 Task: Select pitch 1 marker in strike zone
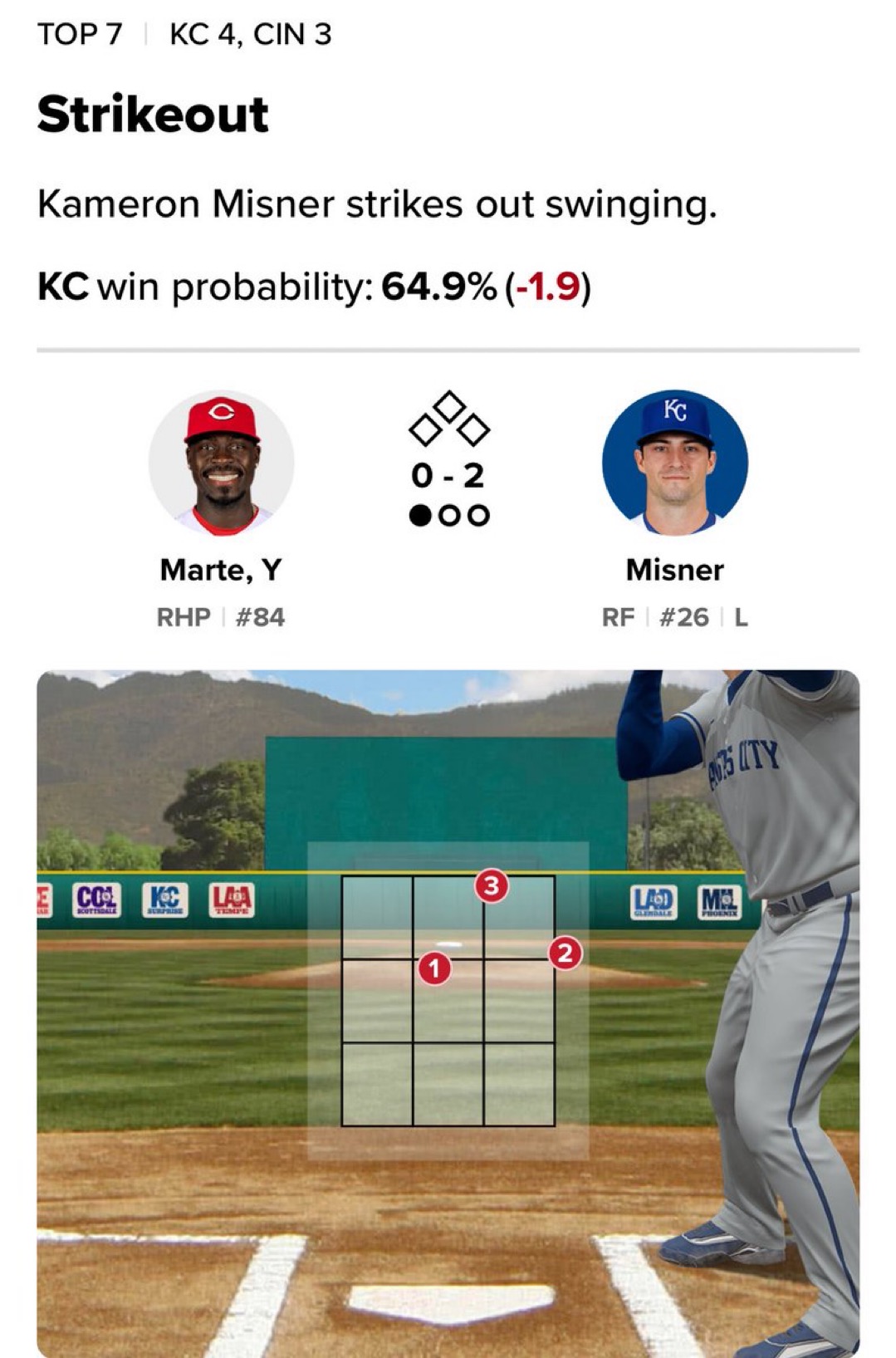[434, 968]
